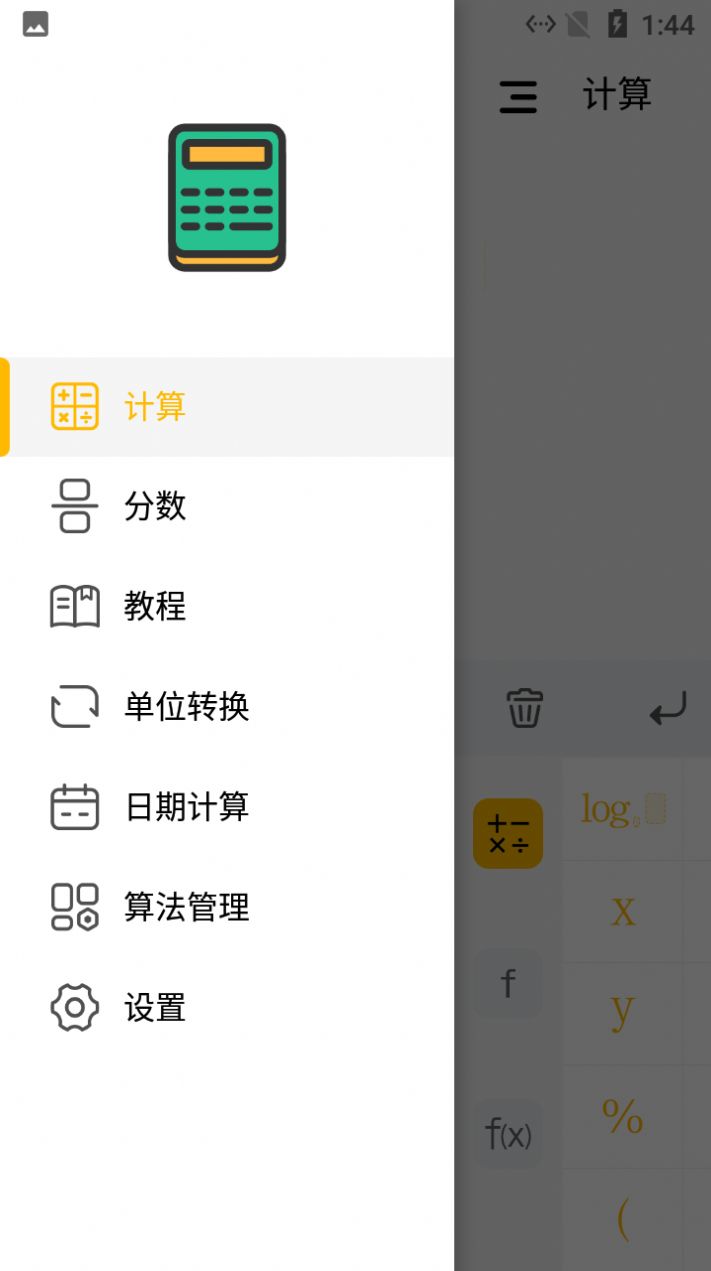This screenshot has height=1271, width=711.
Task: Open 日期计算 date calculation
Action: coord(186,806)
